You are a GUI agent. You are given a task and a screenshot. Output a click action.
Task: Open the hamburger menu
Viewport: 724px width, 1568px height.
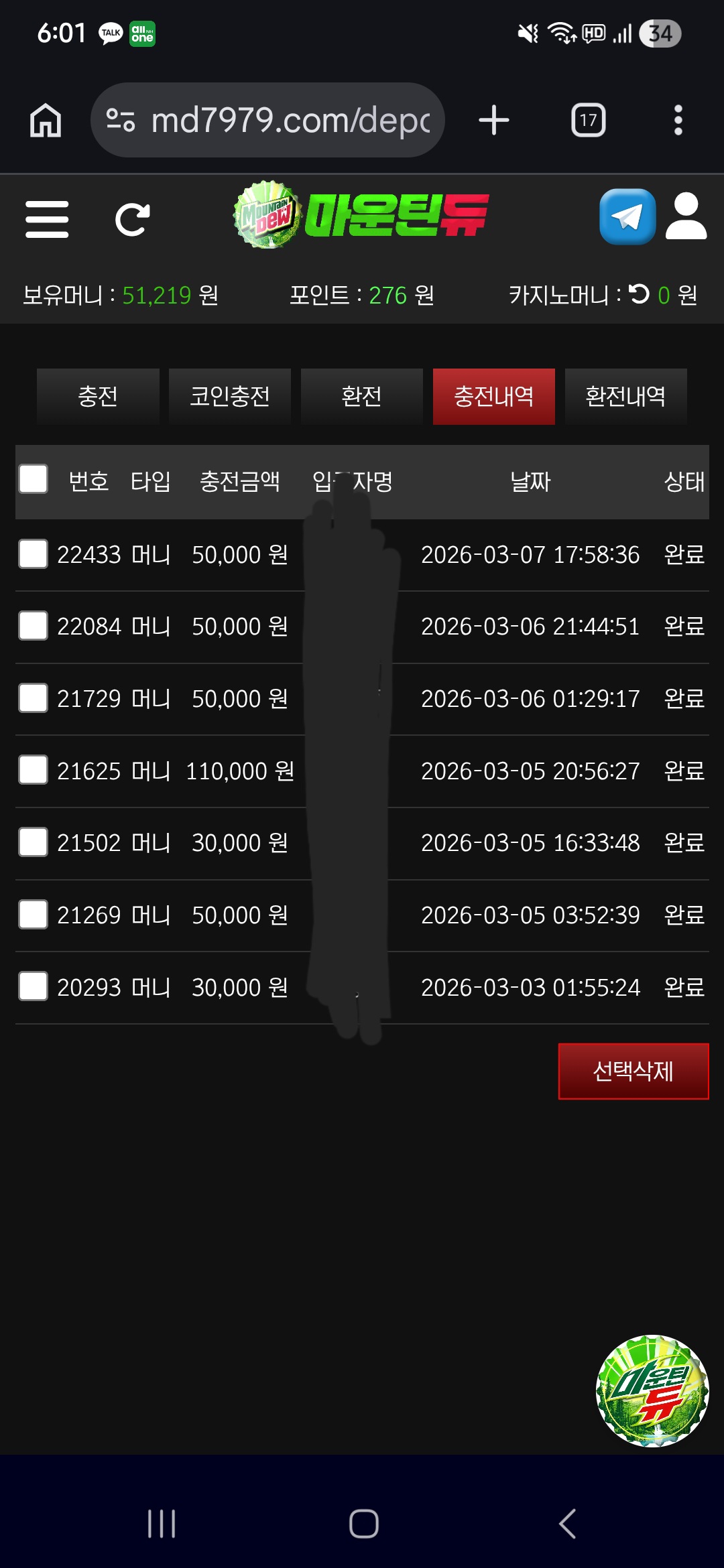47,220
